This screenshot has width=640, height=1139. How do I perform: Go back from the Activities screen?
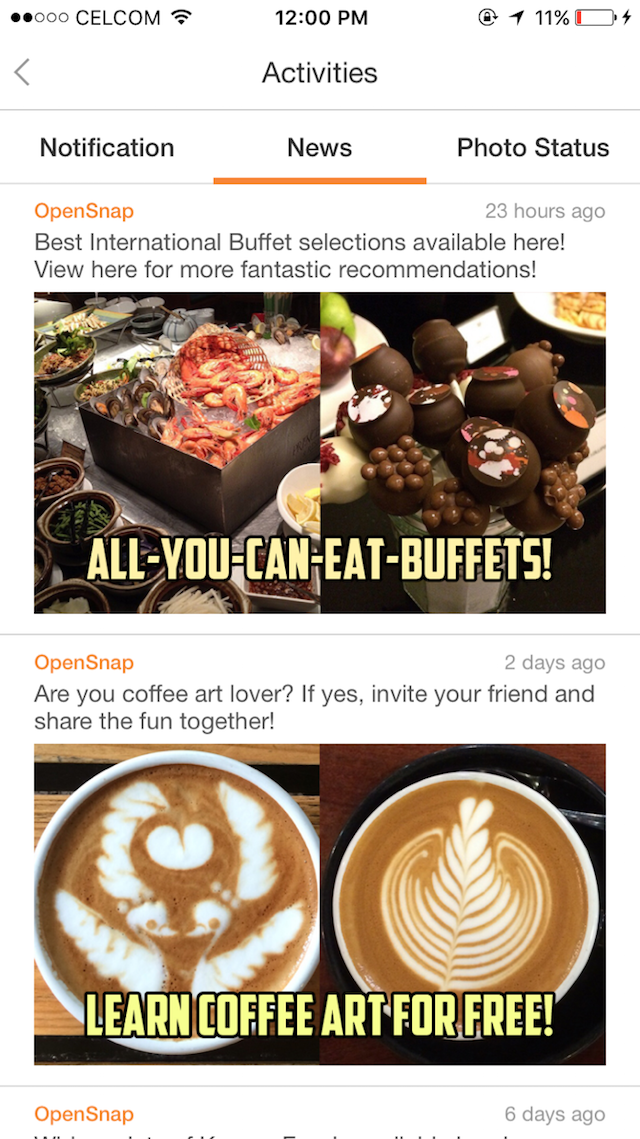pyautogui.click(x=23, y=72)
